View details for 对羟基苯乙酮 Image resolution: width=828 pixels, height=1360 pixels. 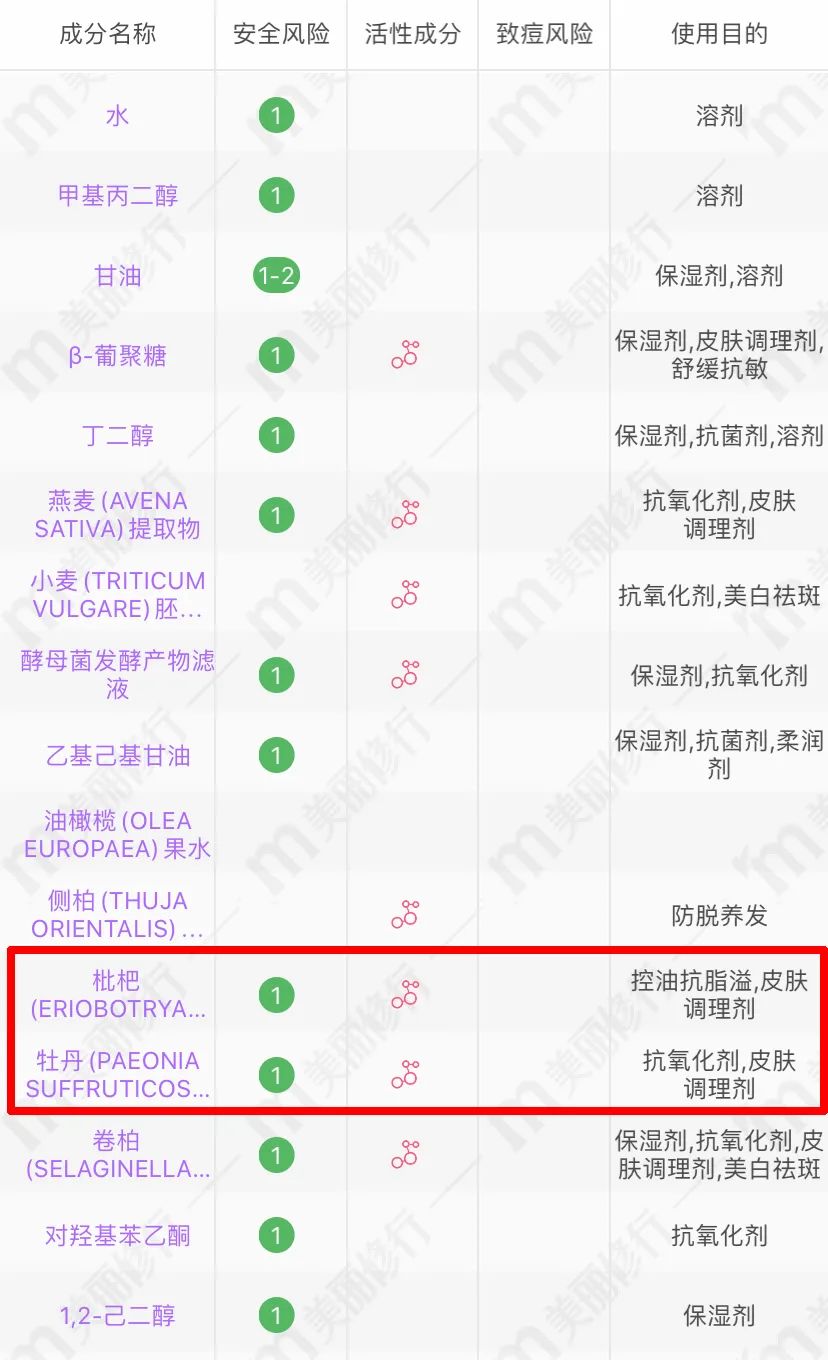[118, 1236]
